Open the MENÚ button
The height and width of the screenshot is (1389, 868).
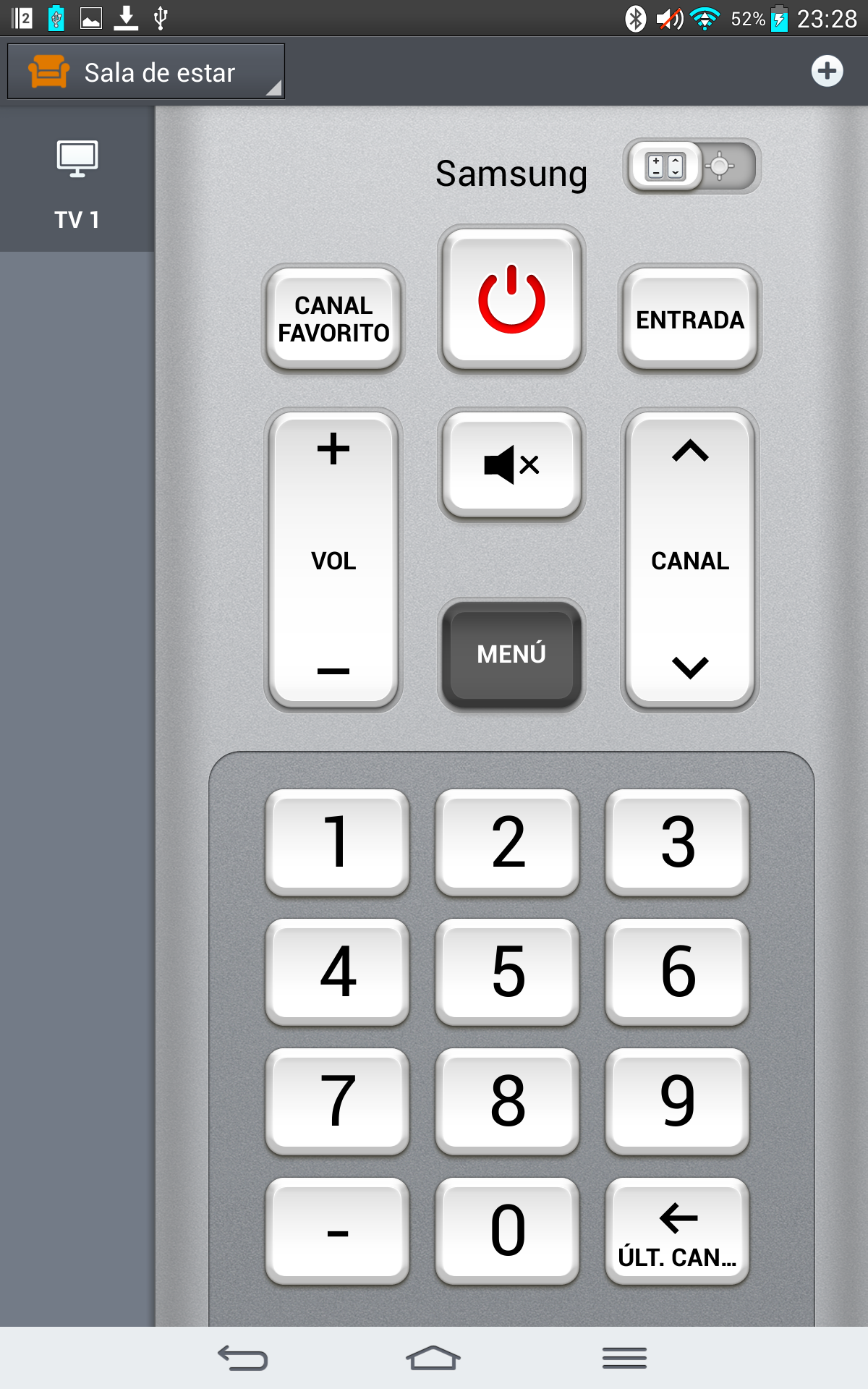[x=511, y=654]
